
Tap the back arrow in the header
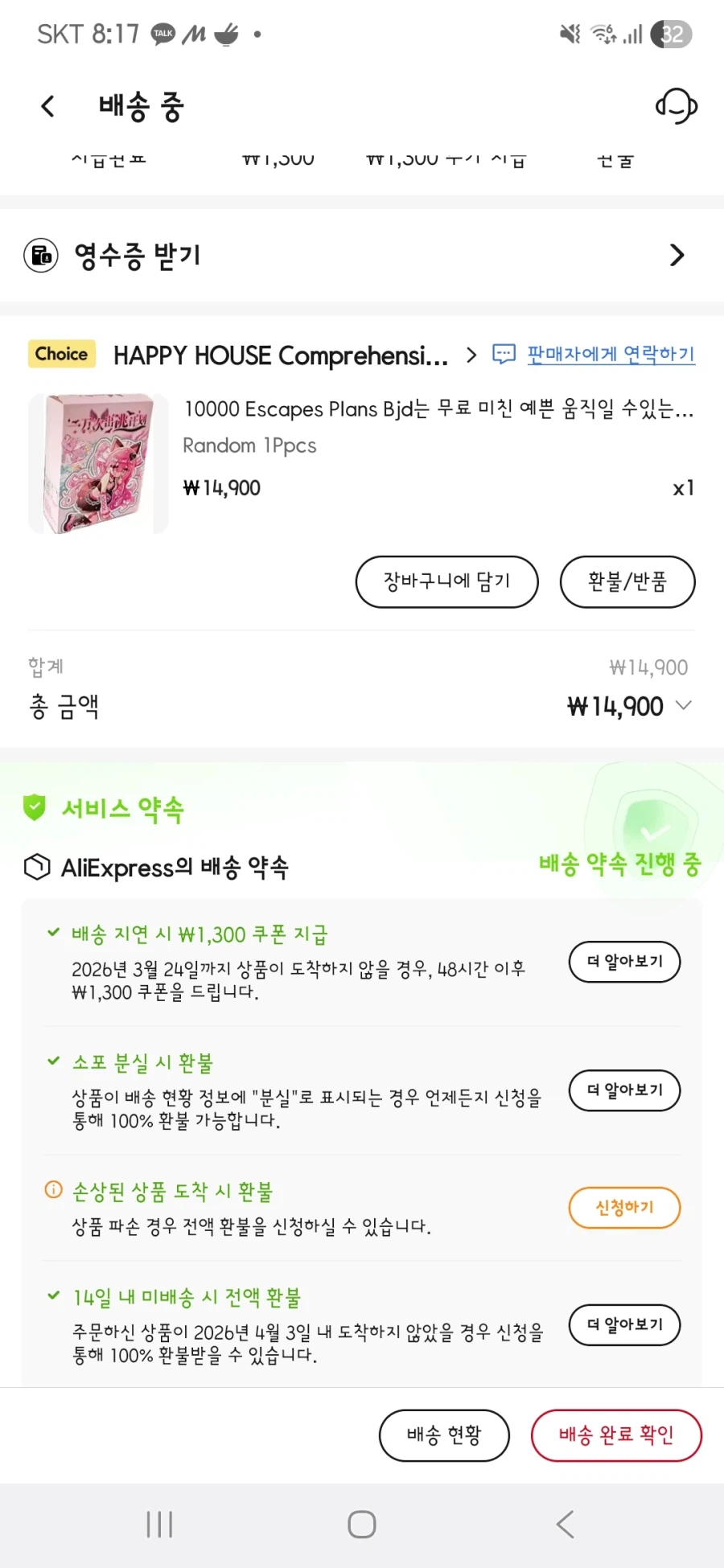47,105
